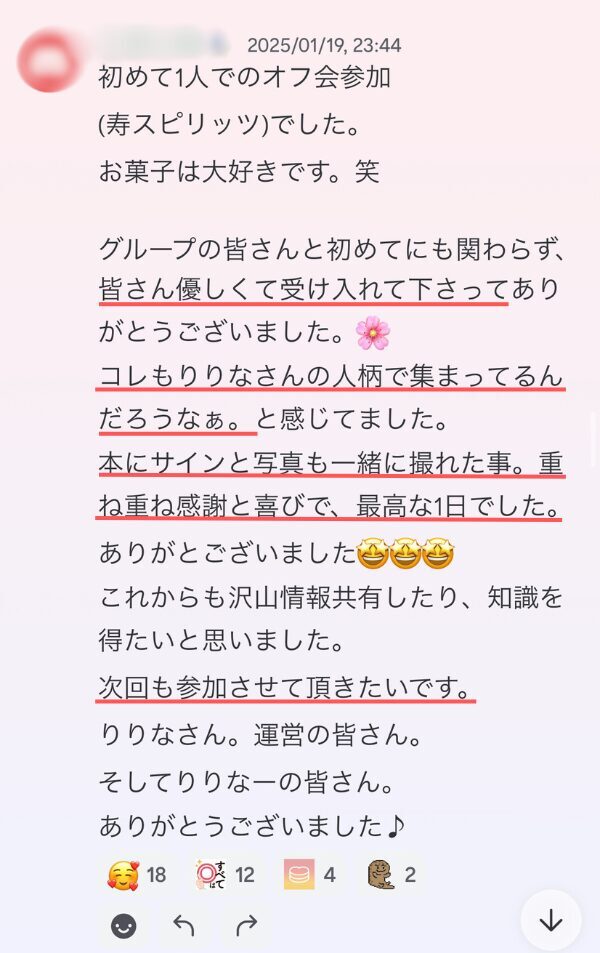Forward this message

pyautogui.click(x=247, y=926)
